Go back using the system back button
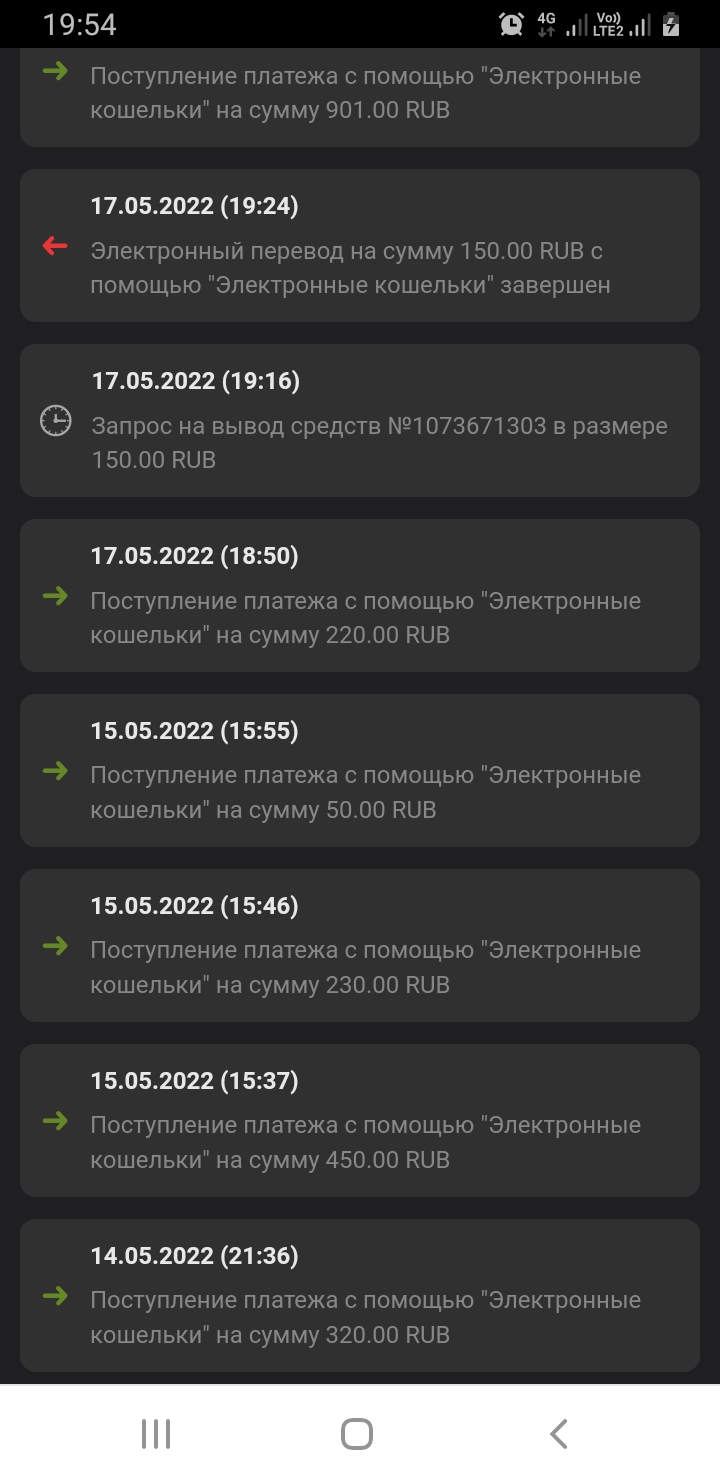 click(559, 1434)
